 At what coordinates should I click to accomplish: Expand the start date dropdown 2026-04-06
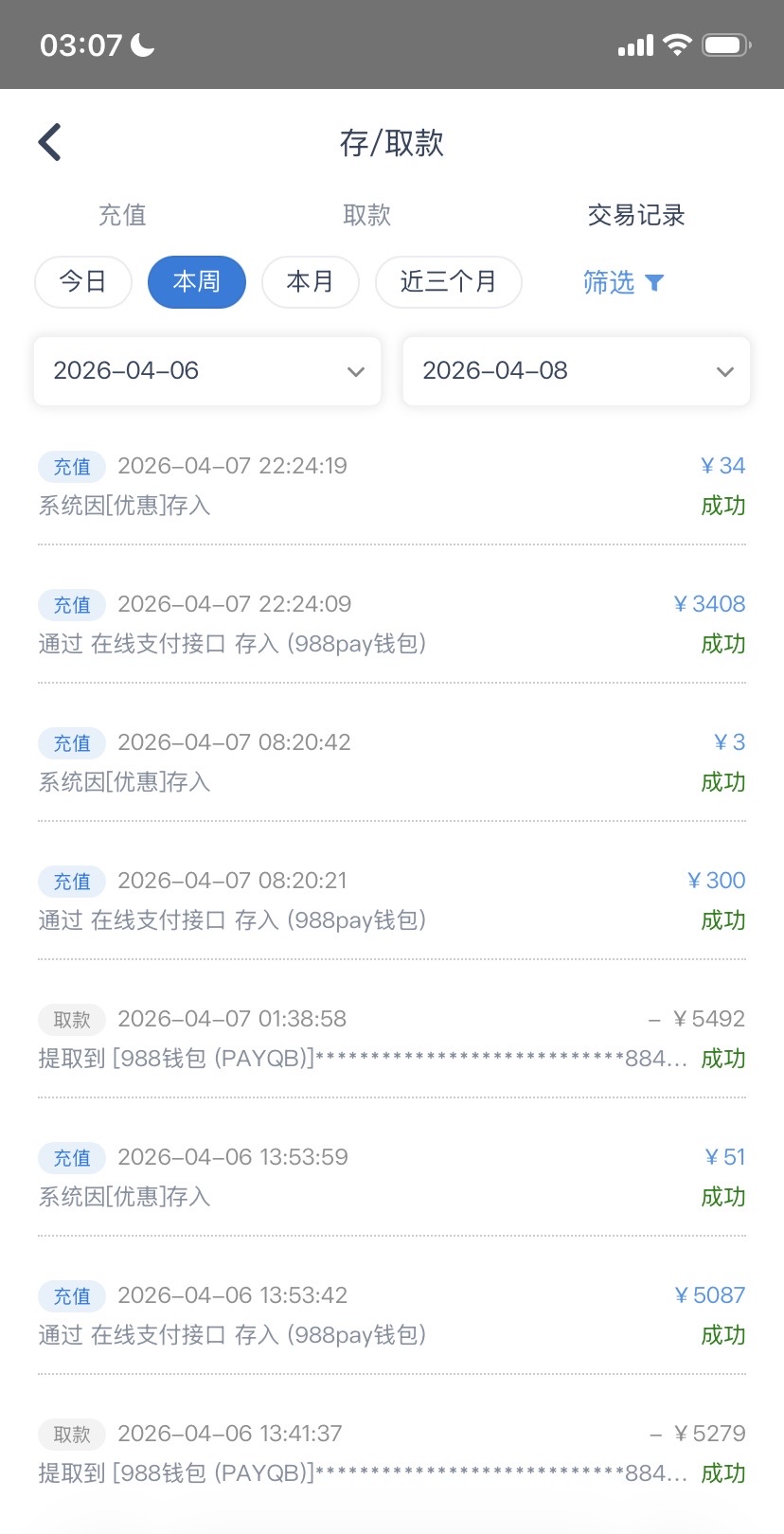pyautogui.click(x=207, y=371)
